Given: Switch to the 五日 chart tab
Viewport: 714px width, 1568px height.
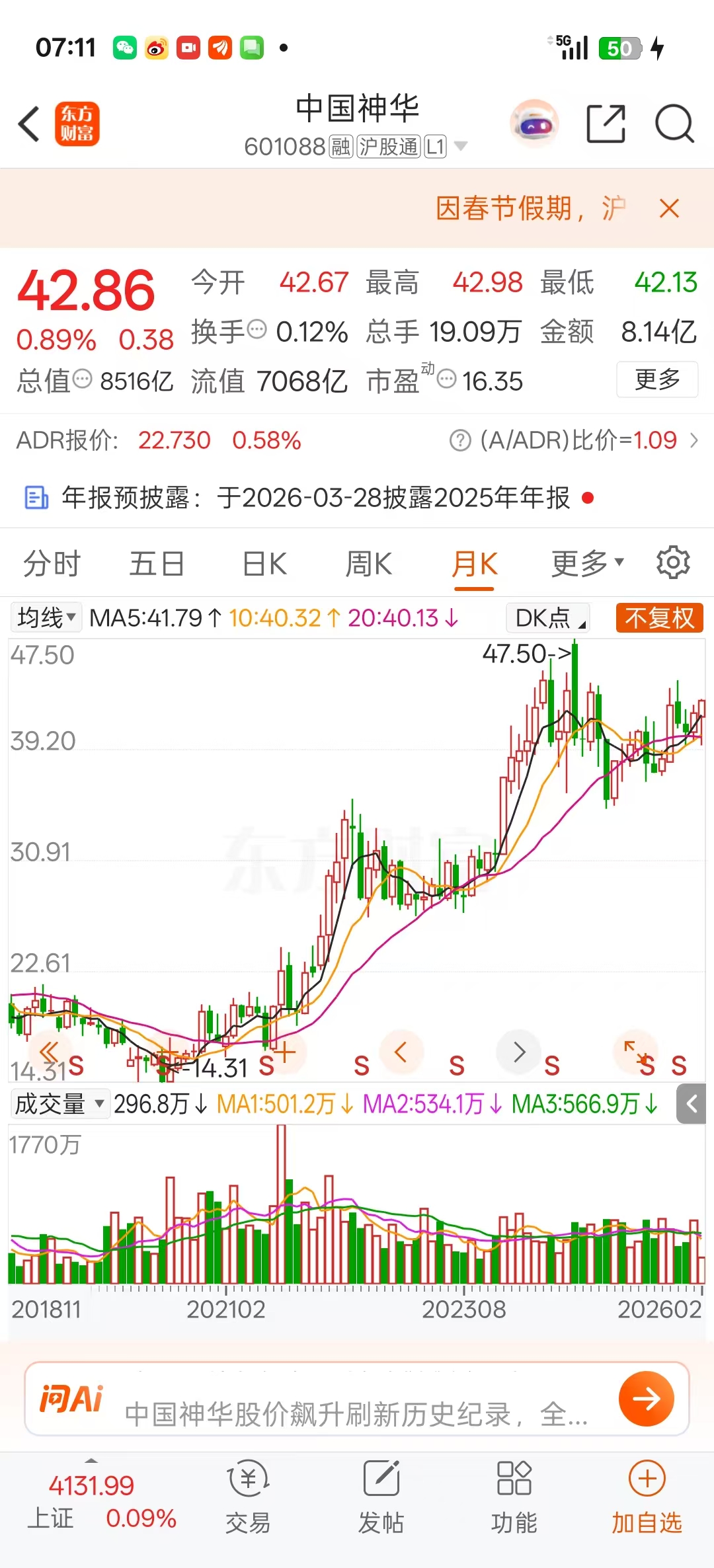Looking at the screenshot, I should [x=156, y=564].
